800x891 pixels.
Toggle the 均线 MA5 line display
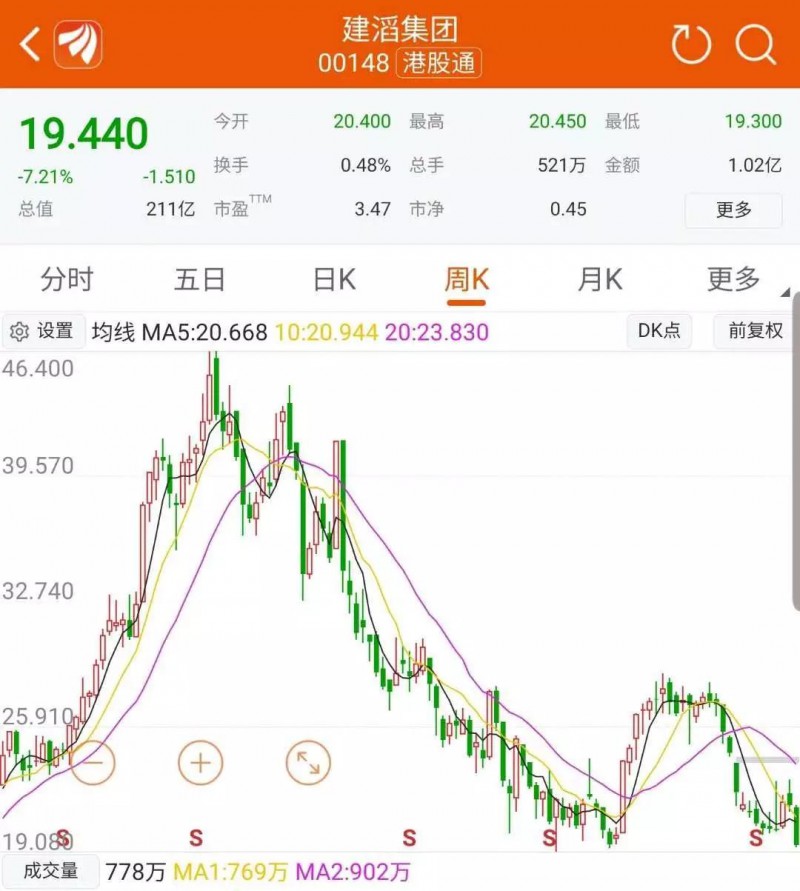point(176,331)
